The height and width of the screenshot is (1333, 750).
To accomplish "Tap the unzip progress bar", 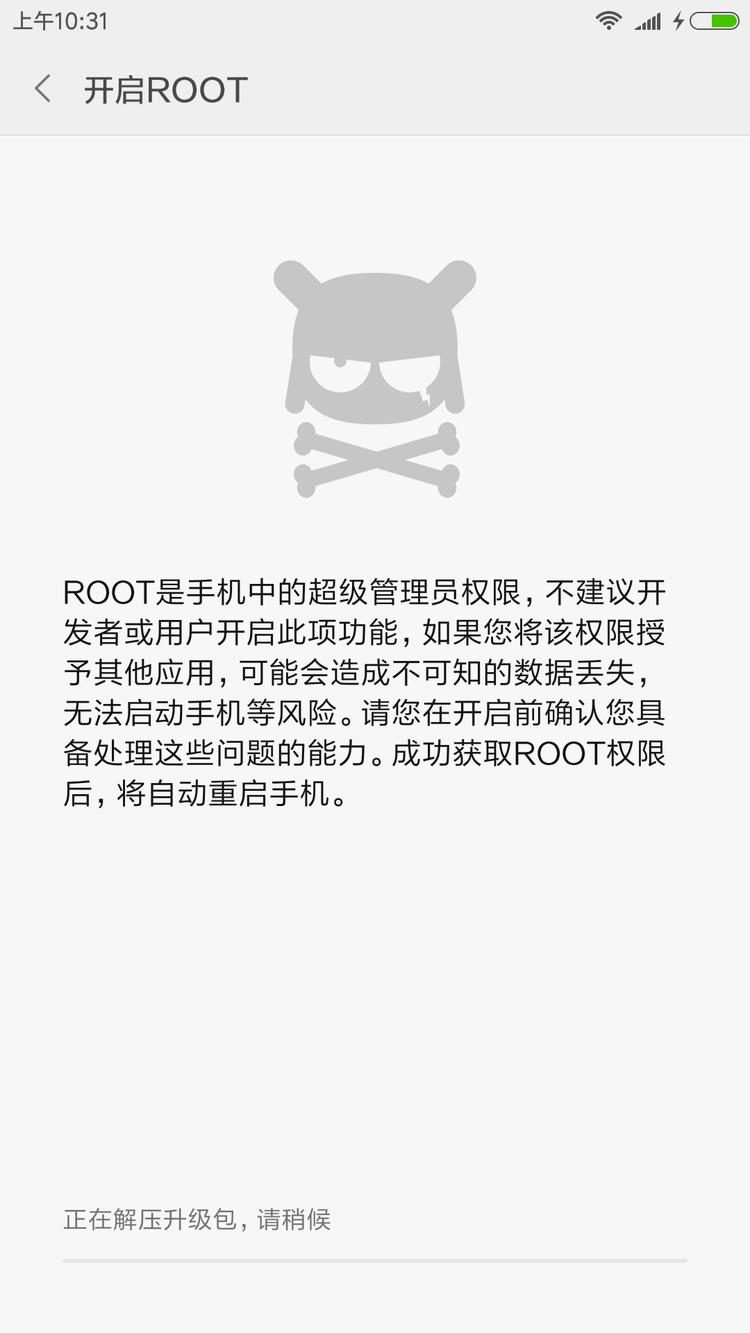I will pos(375,1259).
